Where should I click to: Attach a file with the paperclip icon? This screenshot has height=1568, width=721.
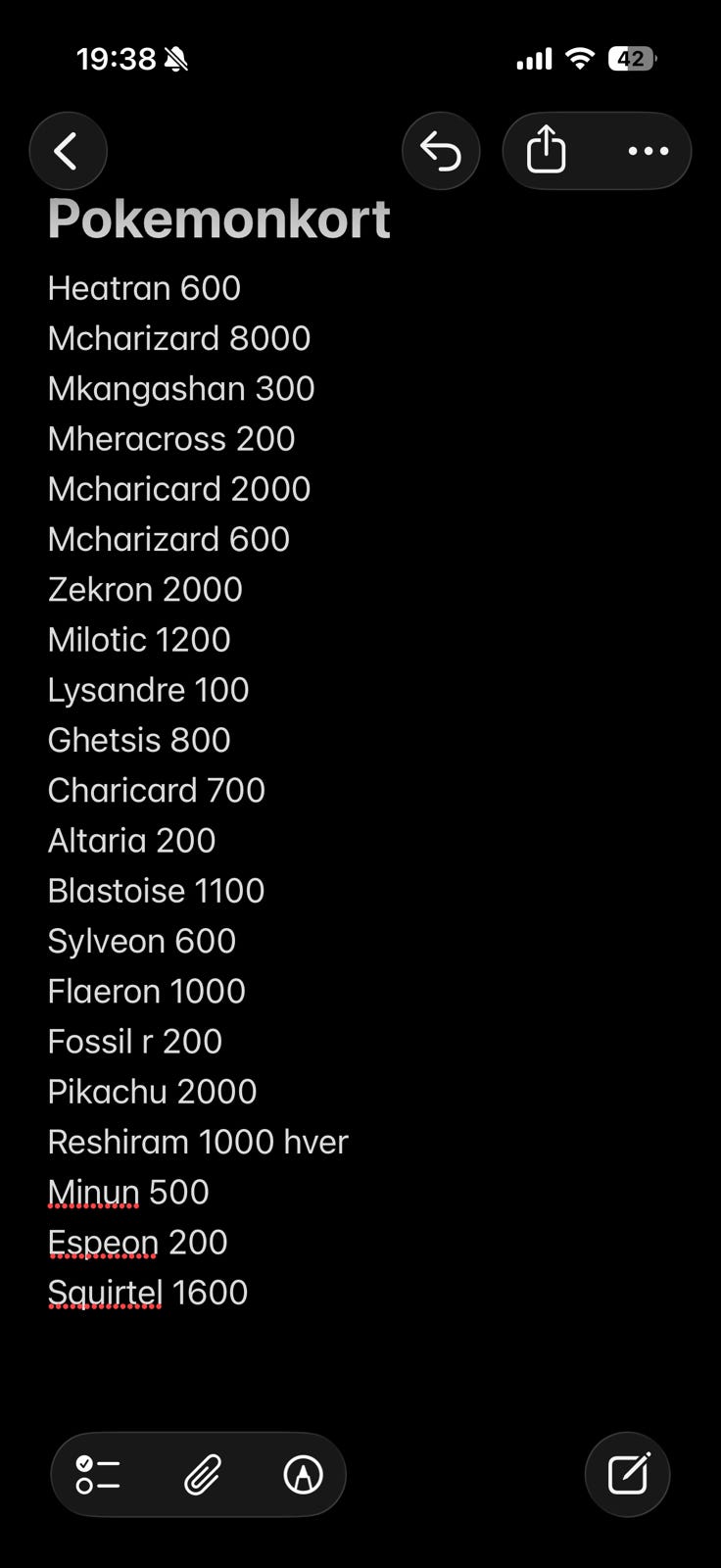tap(203, 1474)
